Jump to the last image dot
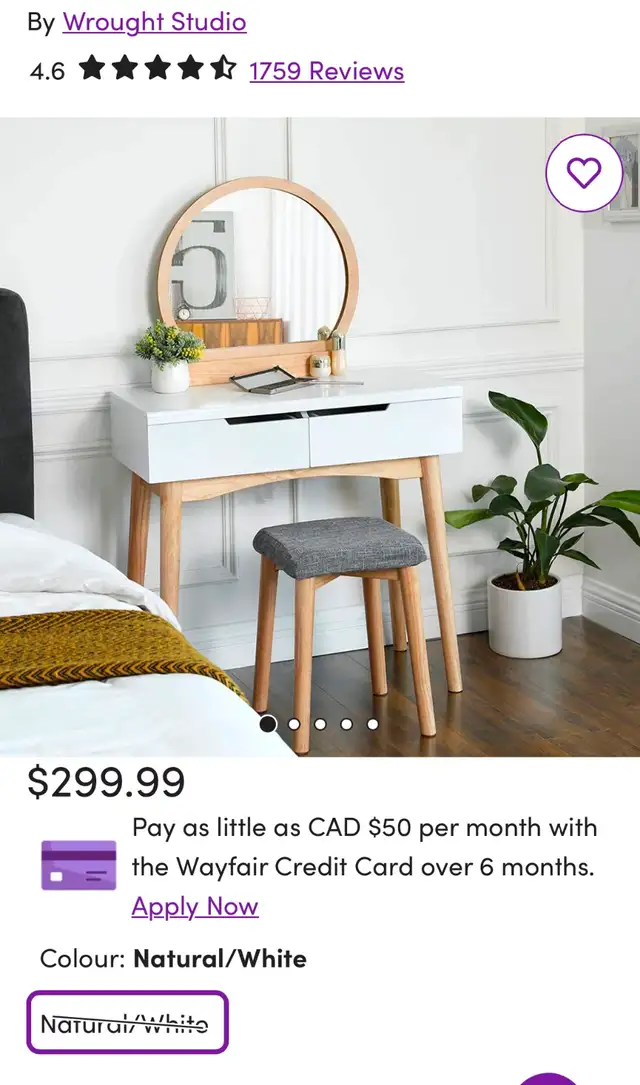This screenshot has height=1085, width=640. click(x=373, y=724)
